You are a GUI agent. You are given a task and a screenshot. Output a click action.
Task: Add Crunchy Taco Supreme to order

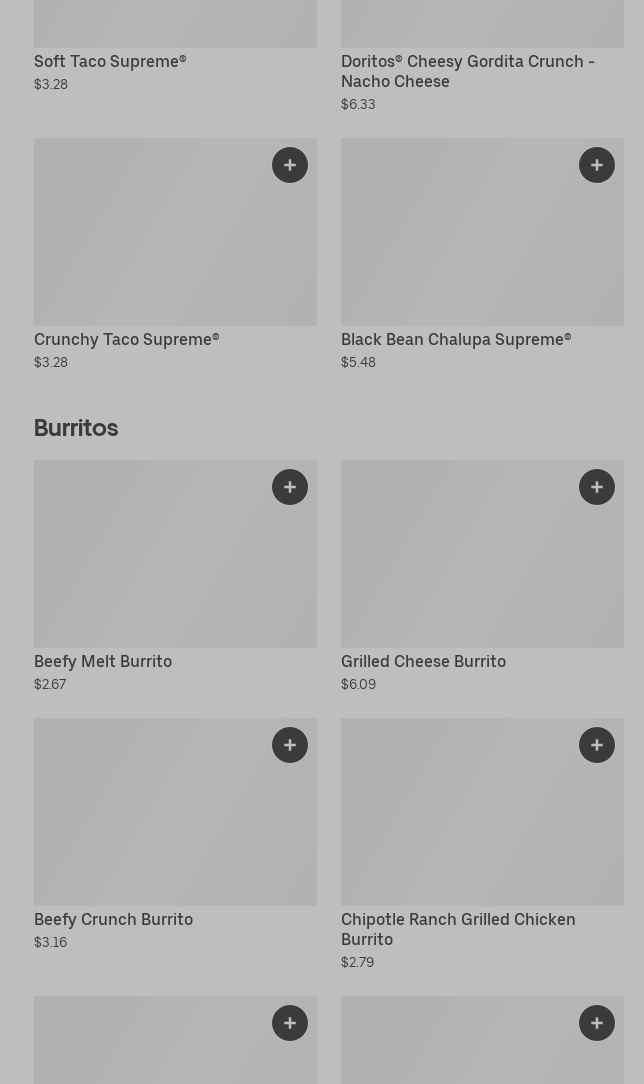290,165
